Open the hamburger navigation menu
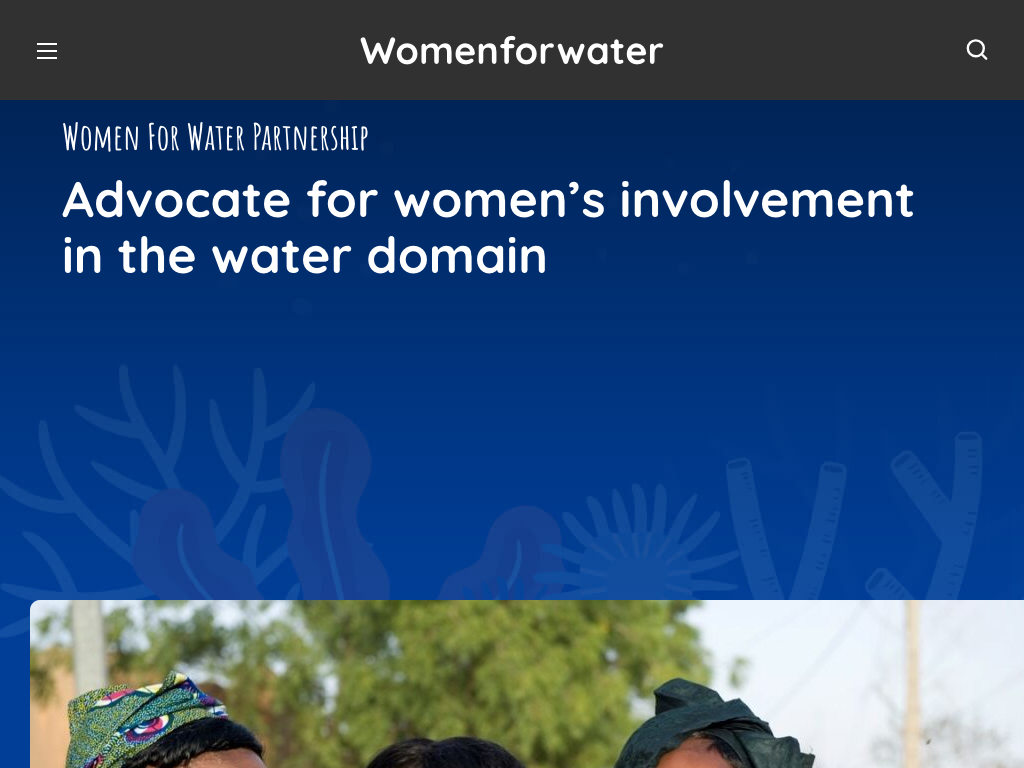 coord(47,51)
